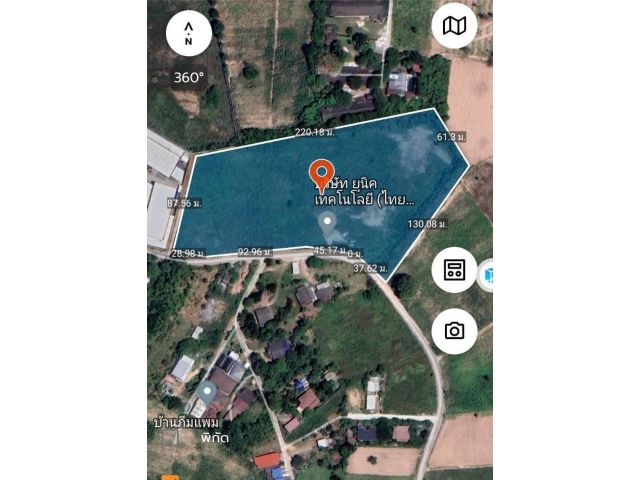Tap the north compass button
Image resolution: width=640 pixels, height=480 pixels.
click(188, 35)
